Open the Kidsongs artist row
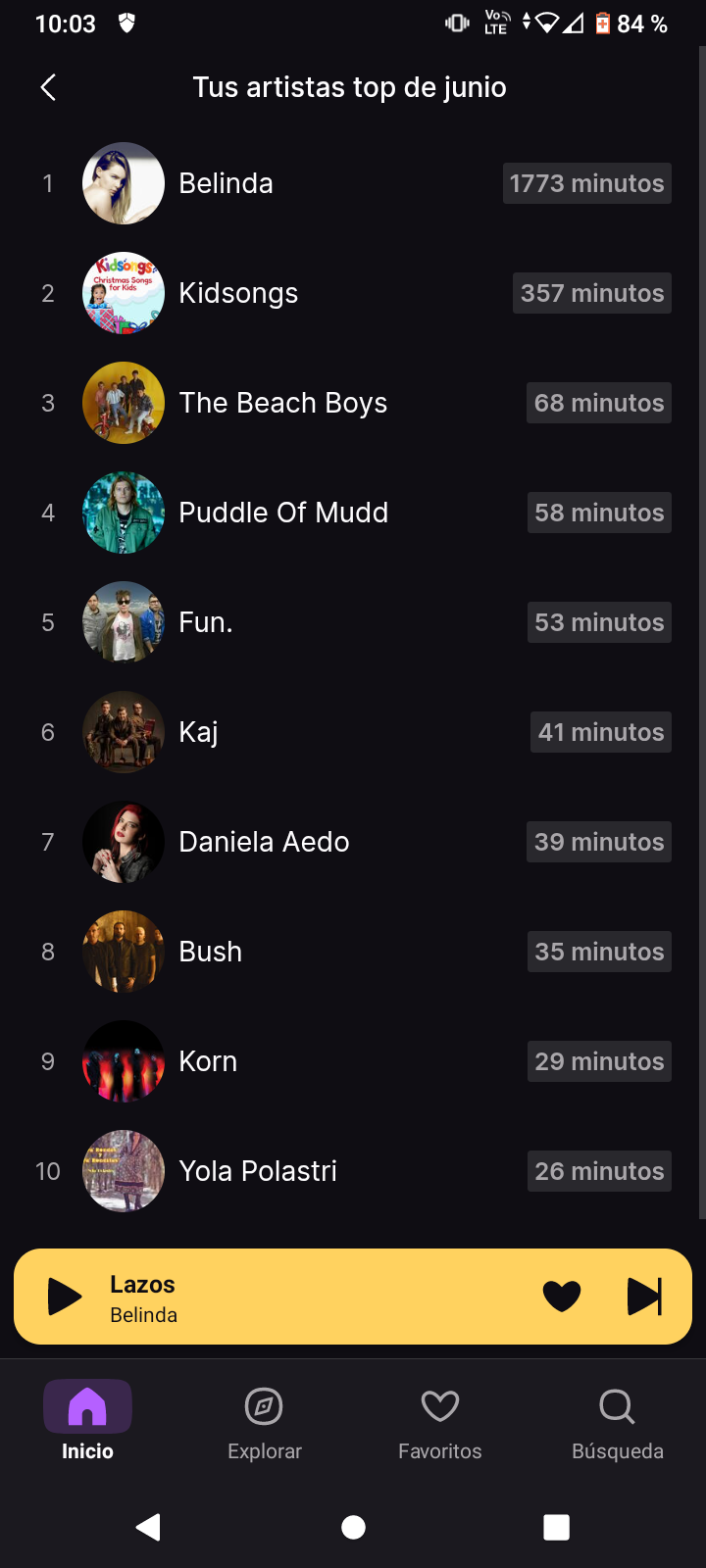Screen dimensions: 706x1568 point(353,293)
